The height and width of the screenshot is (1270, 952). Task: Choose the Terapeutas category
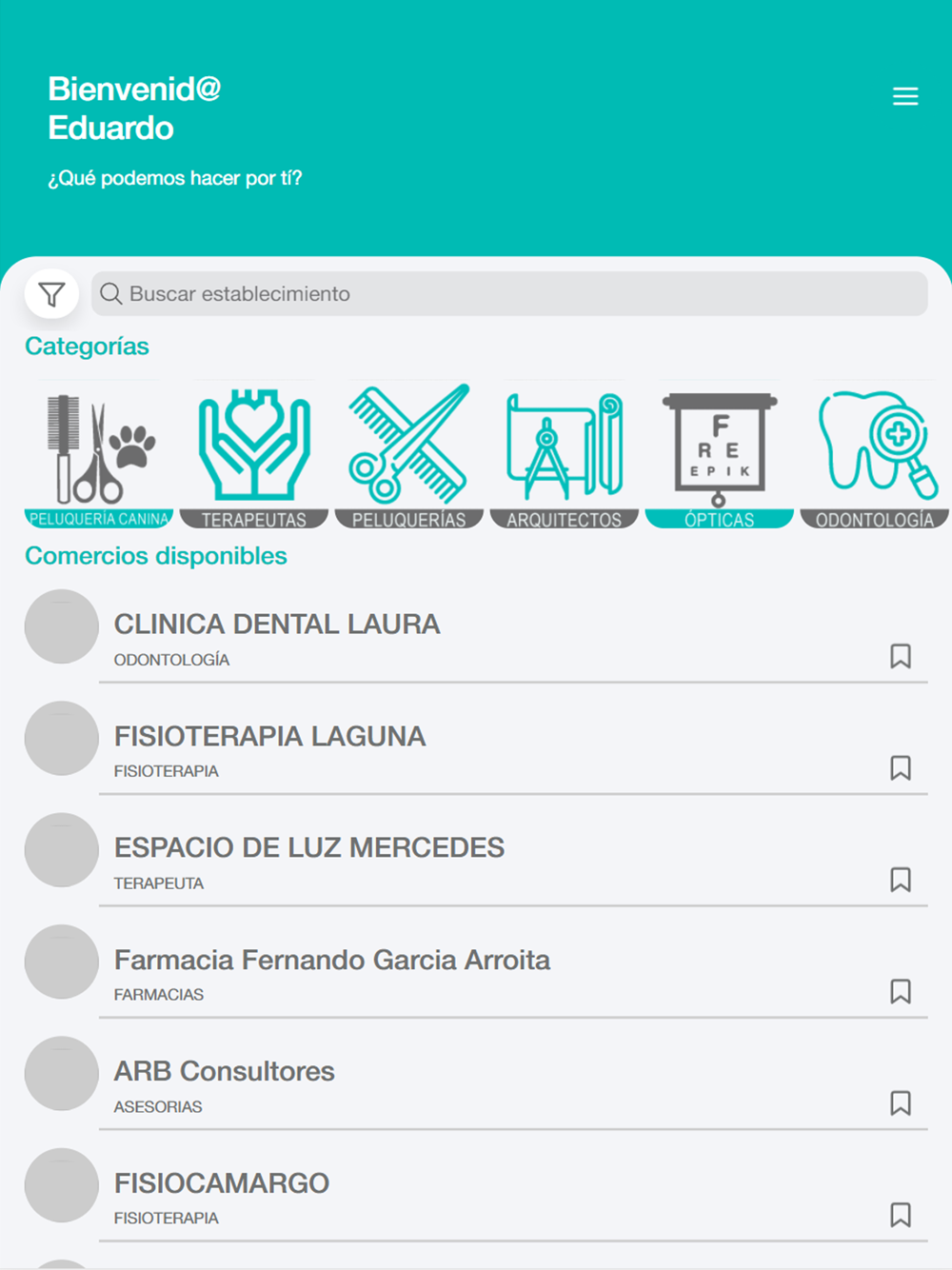coord(254,454)
